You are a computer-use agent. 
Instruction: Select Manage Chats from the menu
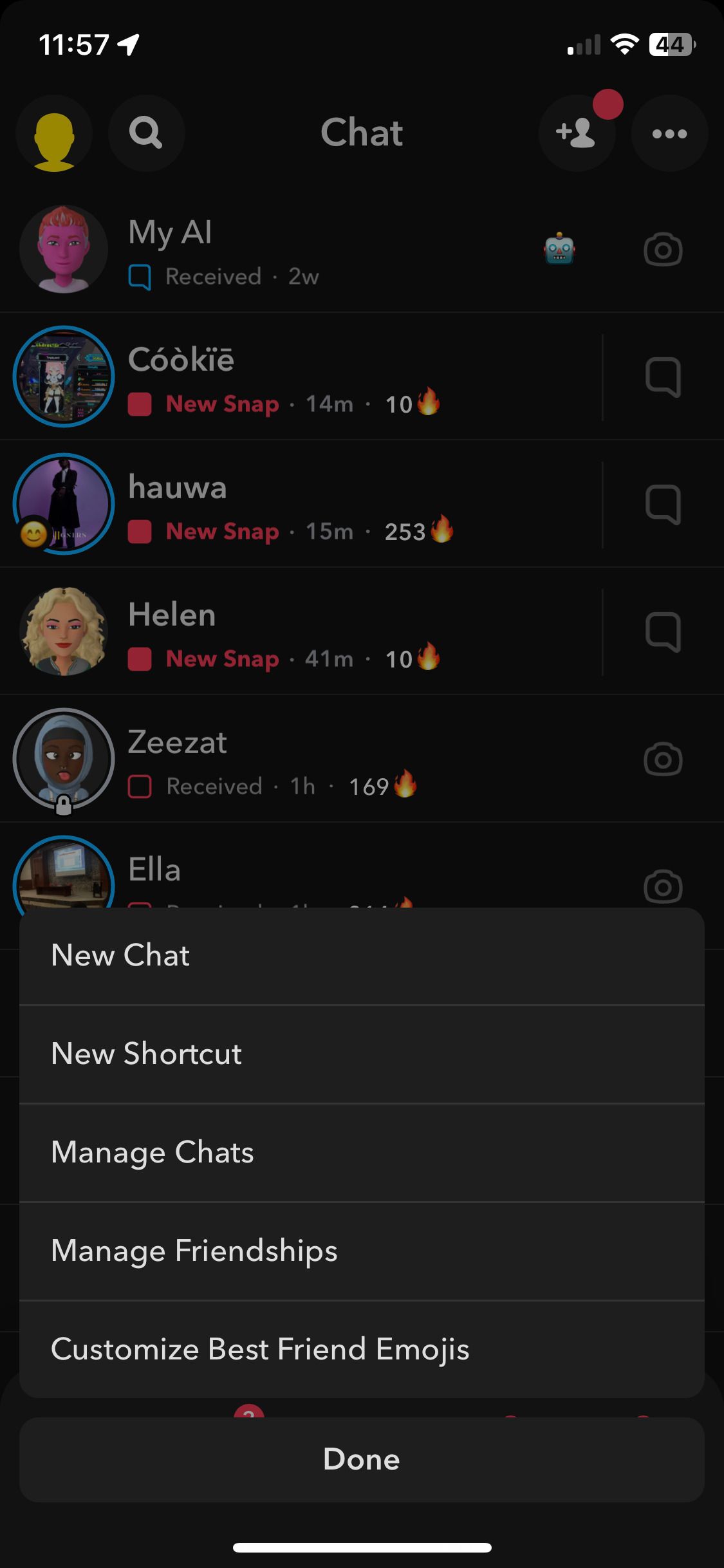tap(362, 1152)
